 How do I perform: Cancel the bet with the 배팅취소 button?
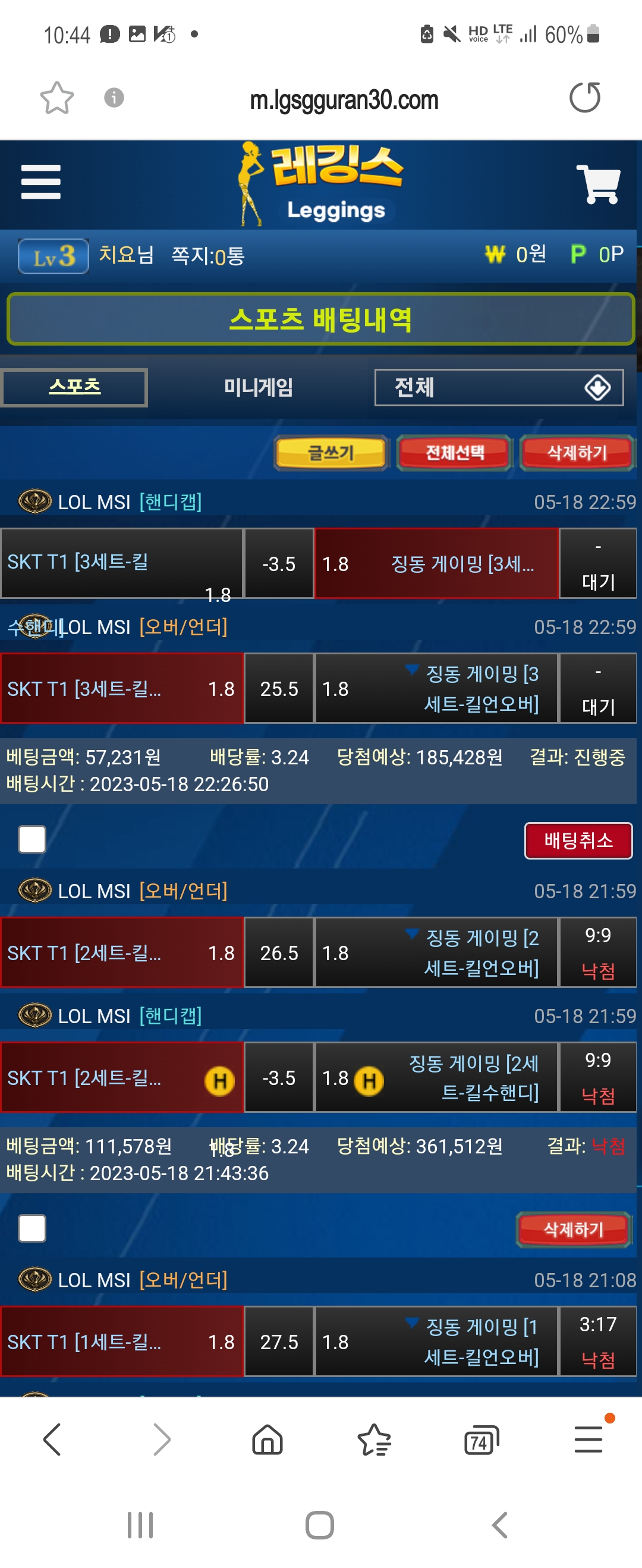[578, 841]
